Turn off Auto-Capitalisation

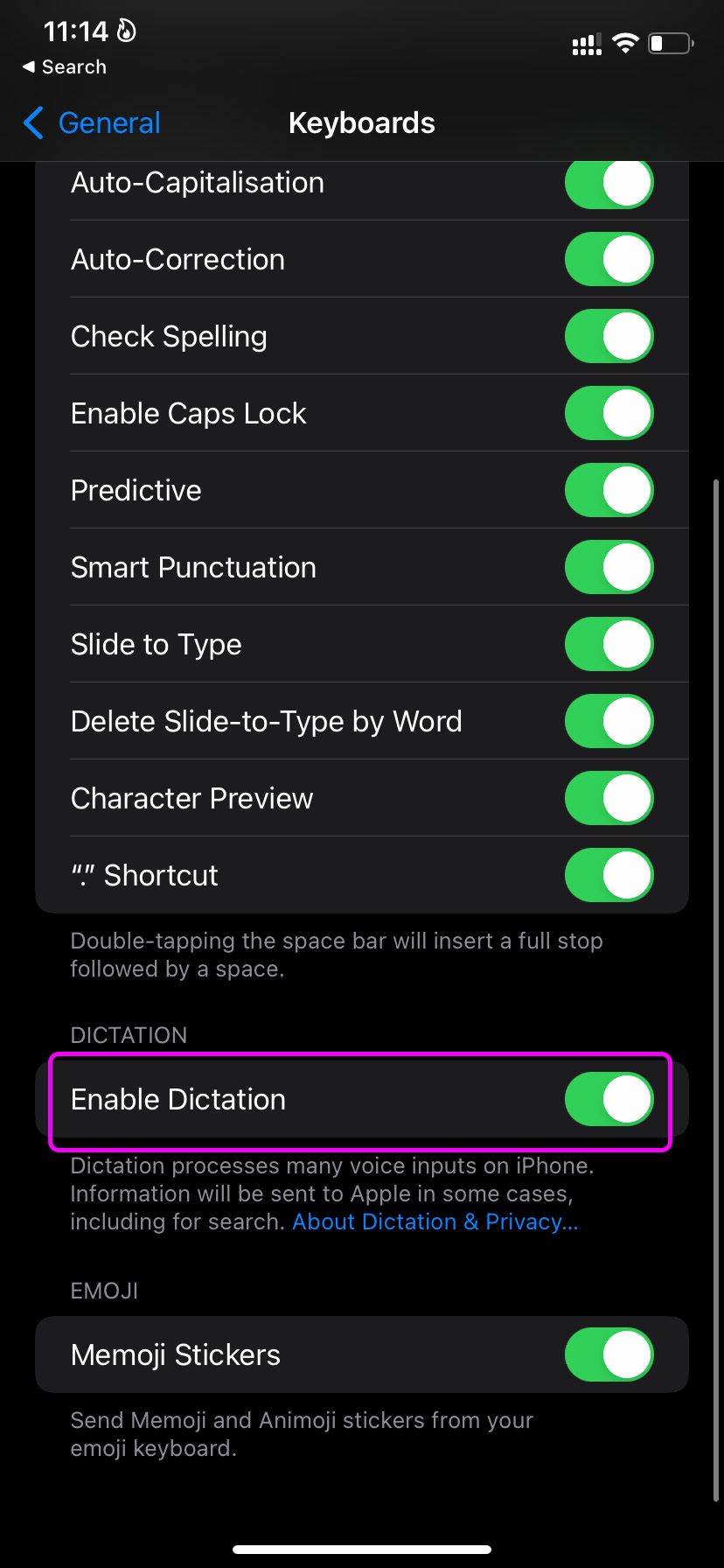coord(609,183)
